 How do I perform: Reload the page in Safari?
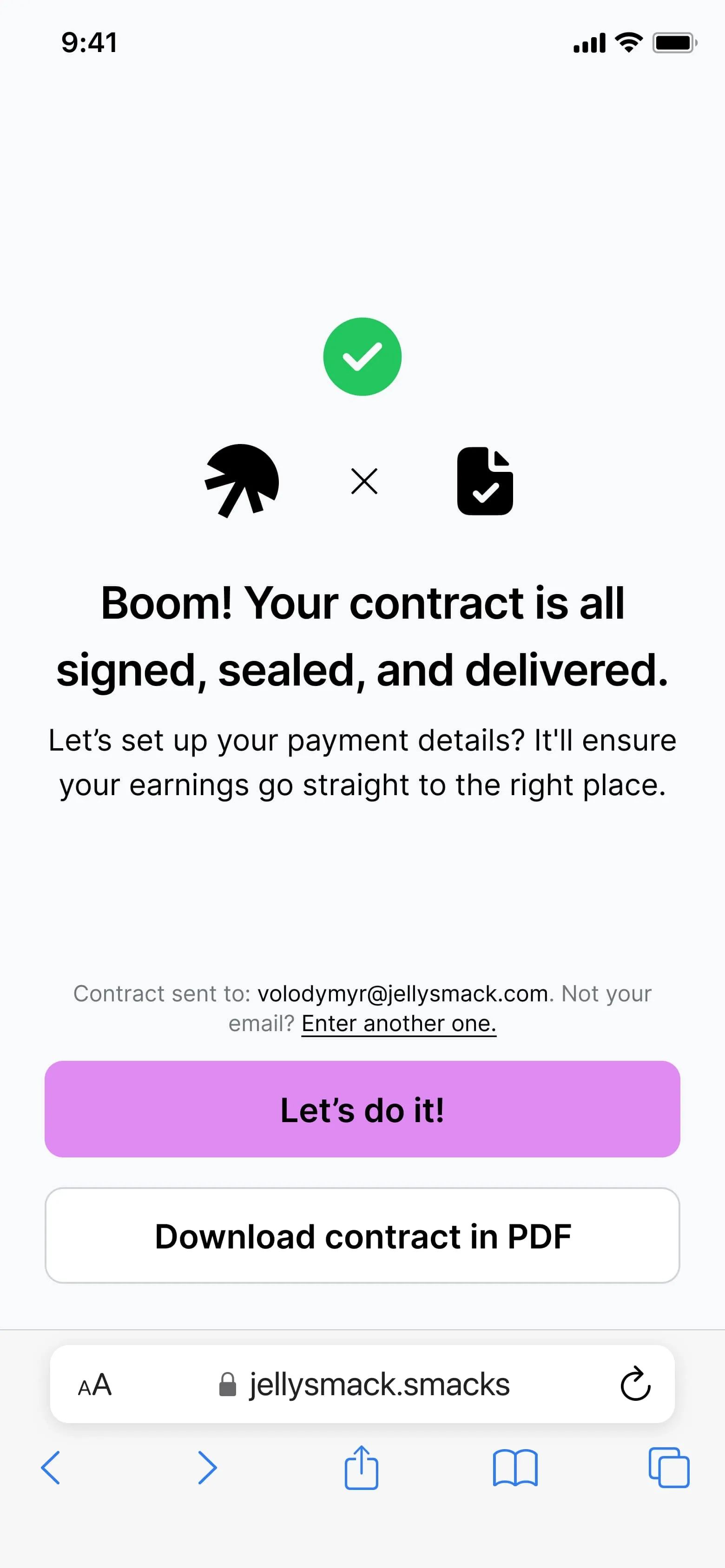635,1384
